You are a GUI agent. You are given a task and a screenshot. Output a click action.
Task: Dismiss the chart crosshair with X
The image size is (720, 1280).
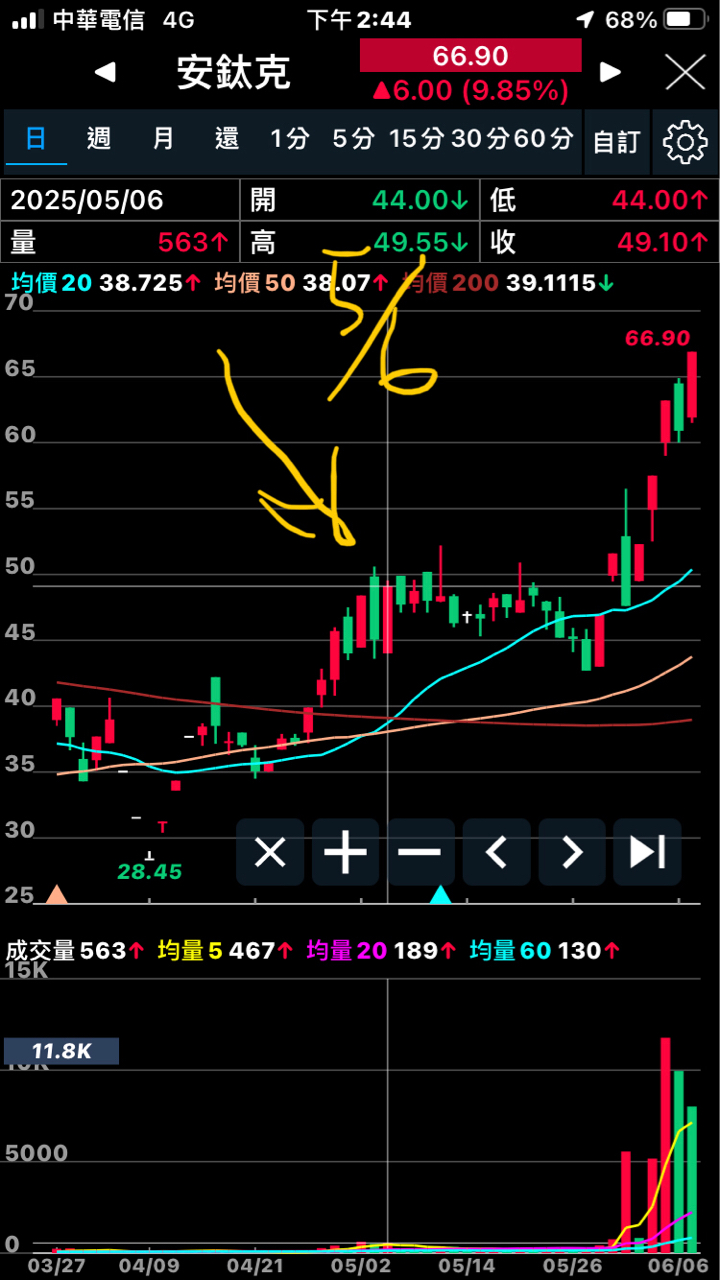pos(270,852)
